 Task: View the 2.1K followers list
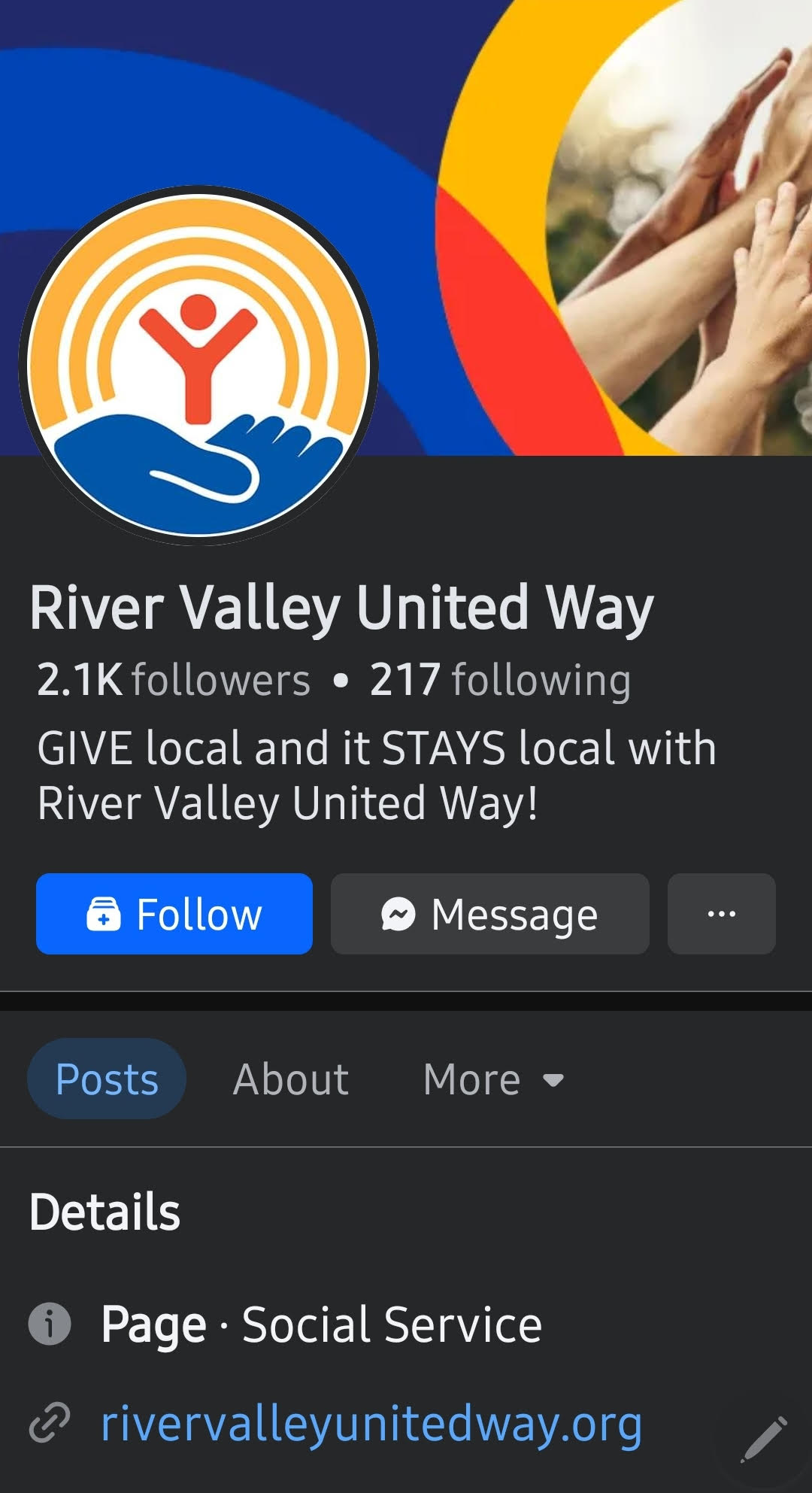coord(174,680)
